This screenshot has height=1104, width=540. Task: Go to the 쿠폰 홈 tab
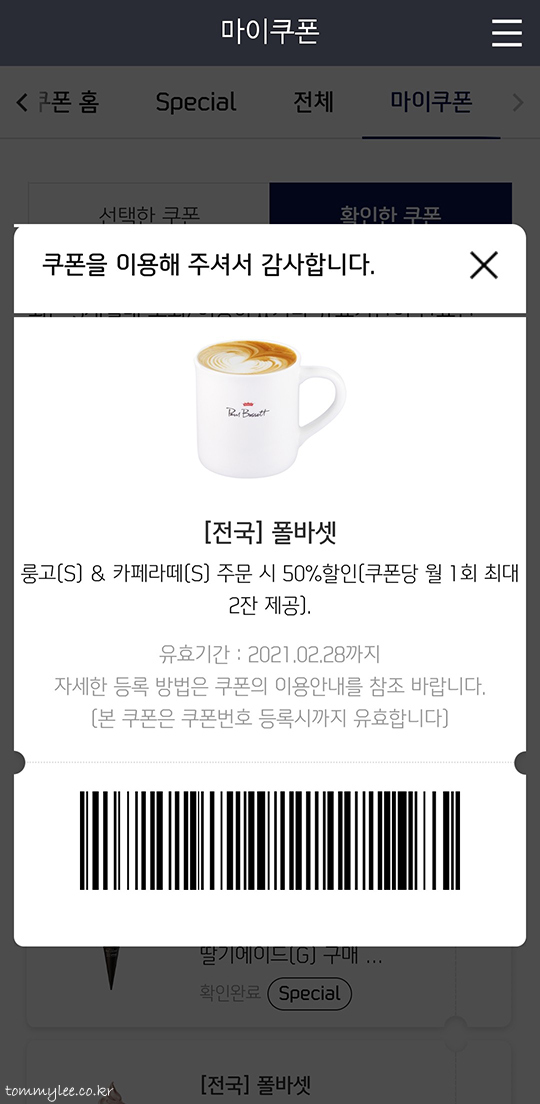point(69,103)
